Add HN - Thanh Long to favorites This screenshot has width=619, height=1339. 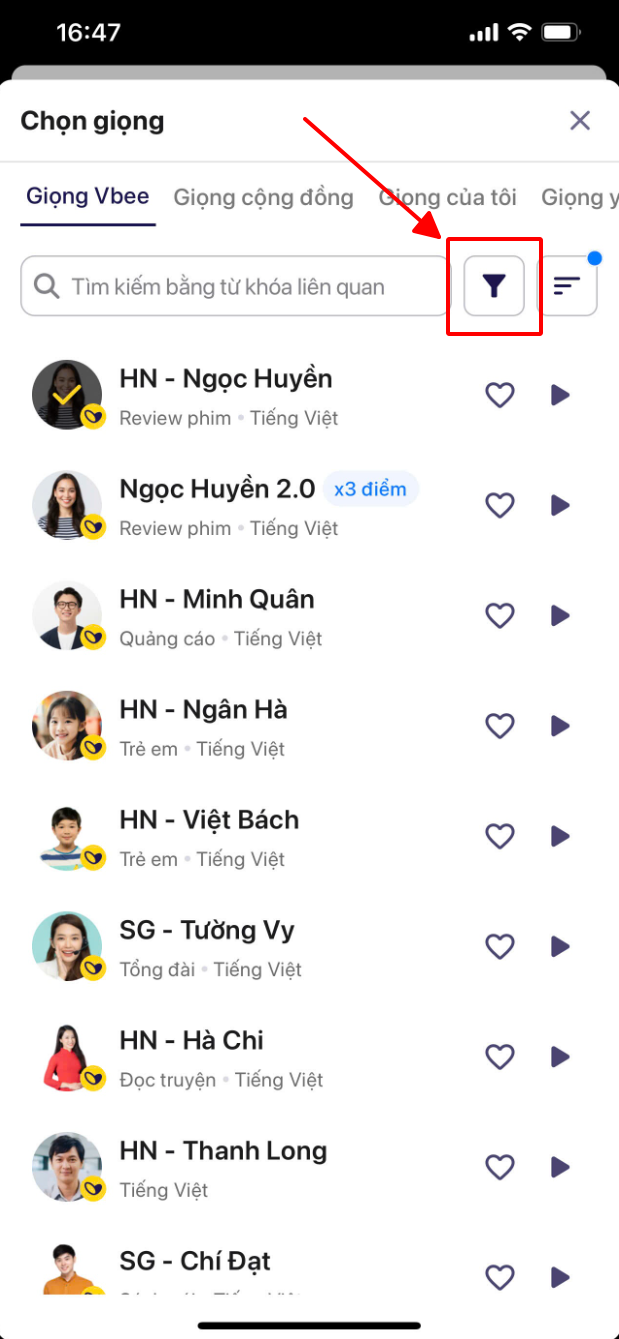(x=499, y=1166)
